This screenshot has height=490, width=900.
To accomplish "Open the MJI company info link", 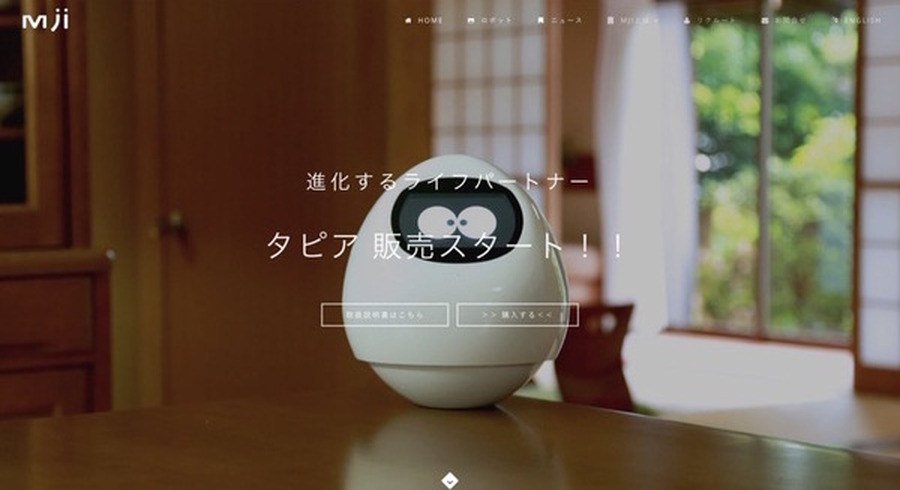I will [x=632, y=20].
